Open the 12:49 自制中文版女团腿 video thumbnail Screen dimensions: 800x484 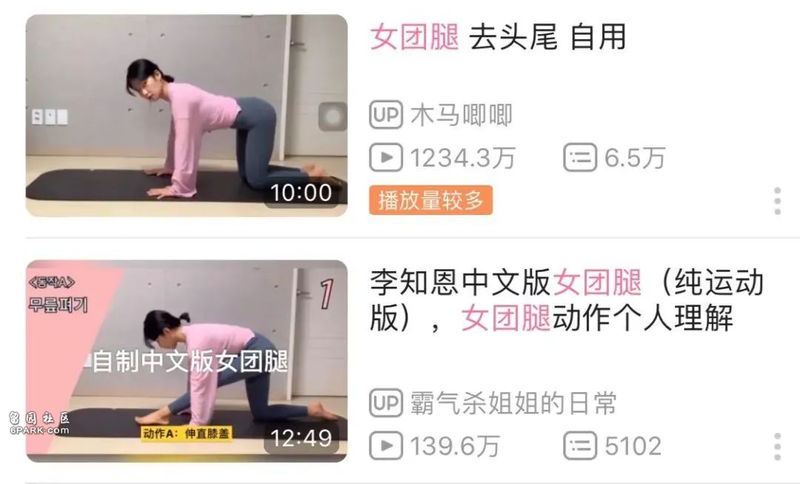coord(186,361)
